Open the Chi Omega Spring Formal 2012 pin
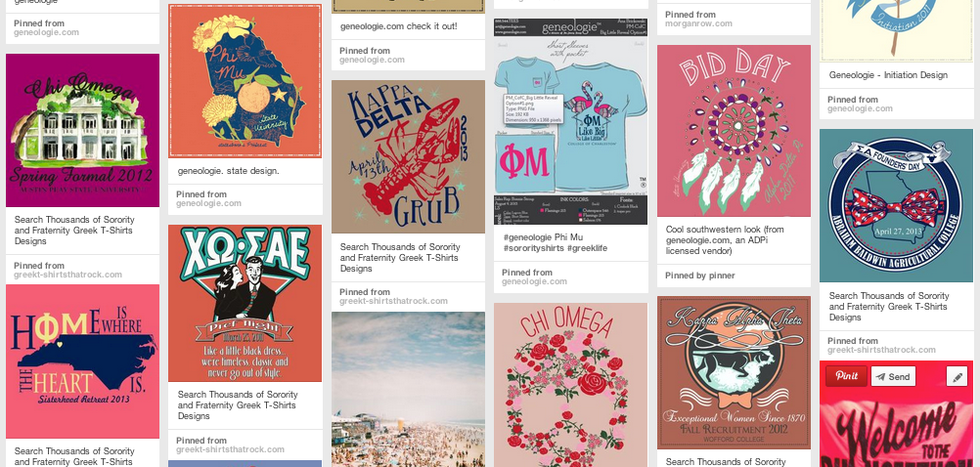The width and height of the screenshot is (980, 467). 82,130
